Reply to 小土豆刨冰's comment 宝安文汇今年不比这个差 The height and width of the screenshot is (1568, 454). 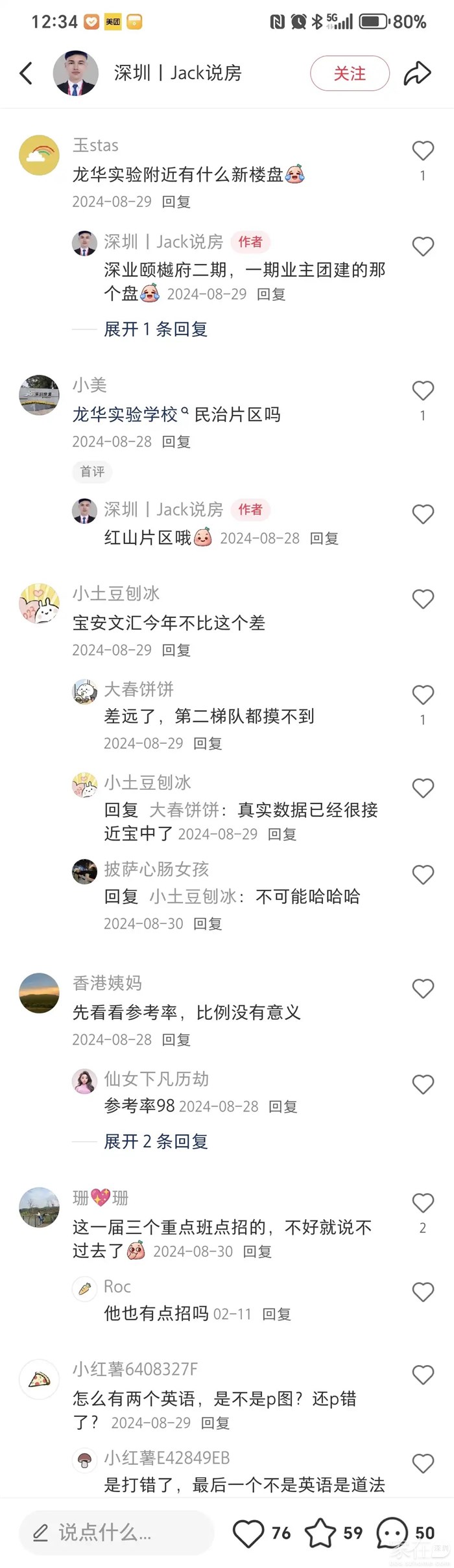coord(176,650)
